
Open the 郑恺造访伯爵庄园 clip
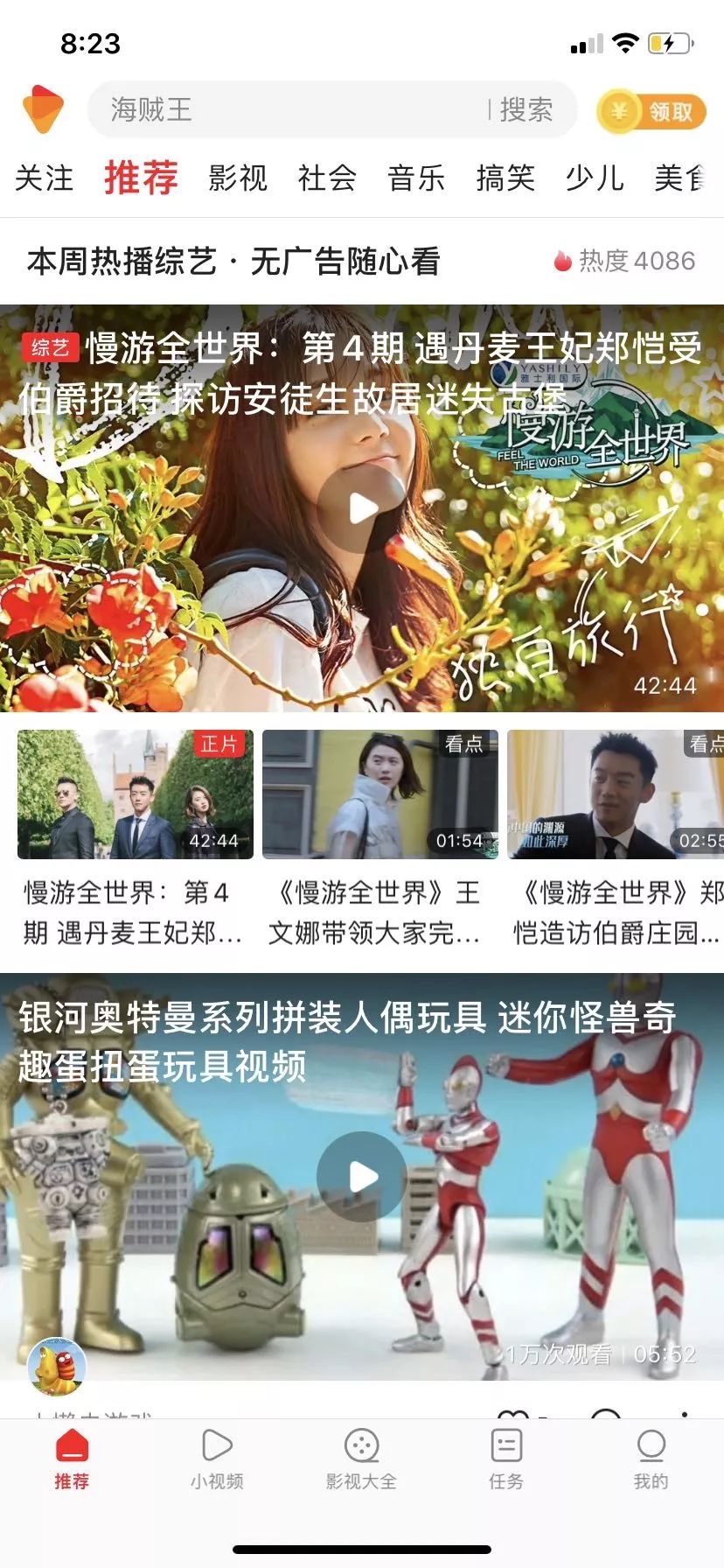point(616,794)
